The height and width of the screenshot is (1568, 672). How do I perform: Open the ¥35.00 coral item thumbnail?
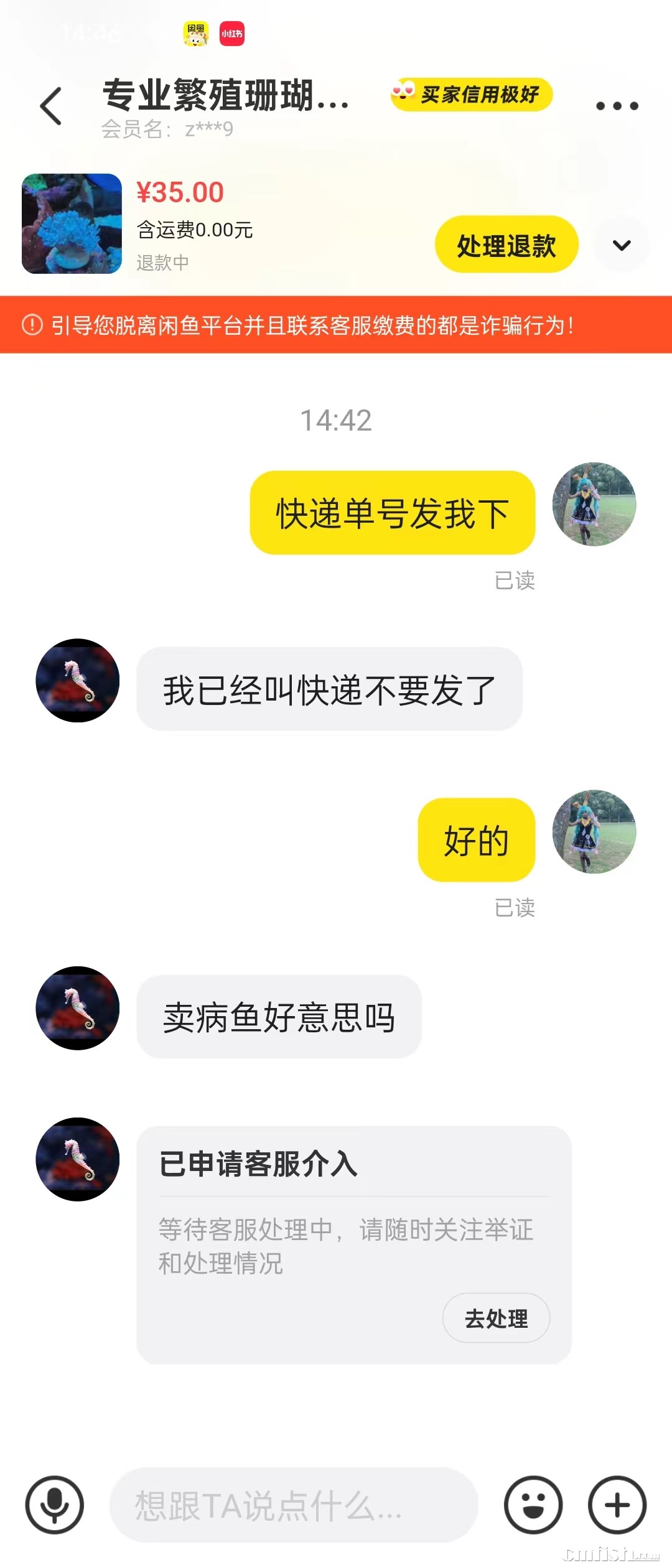click(x=72, y=224)
